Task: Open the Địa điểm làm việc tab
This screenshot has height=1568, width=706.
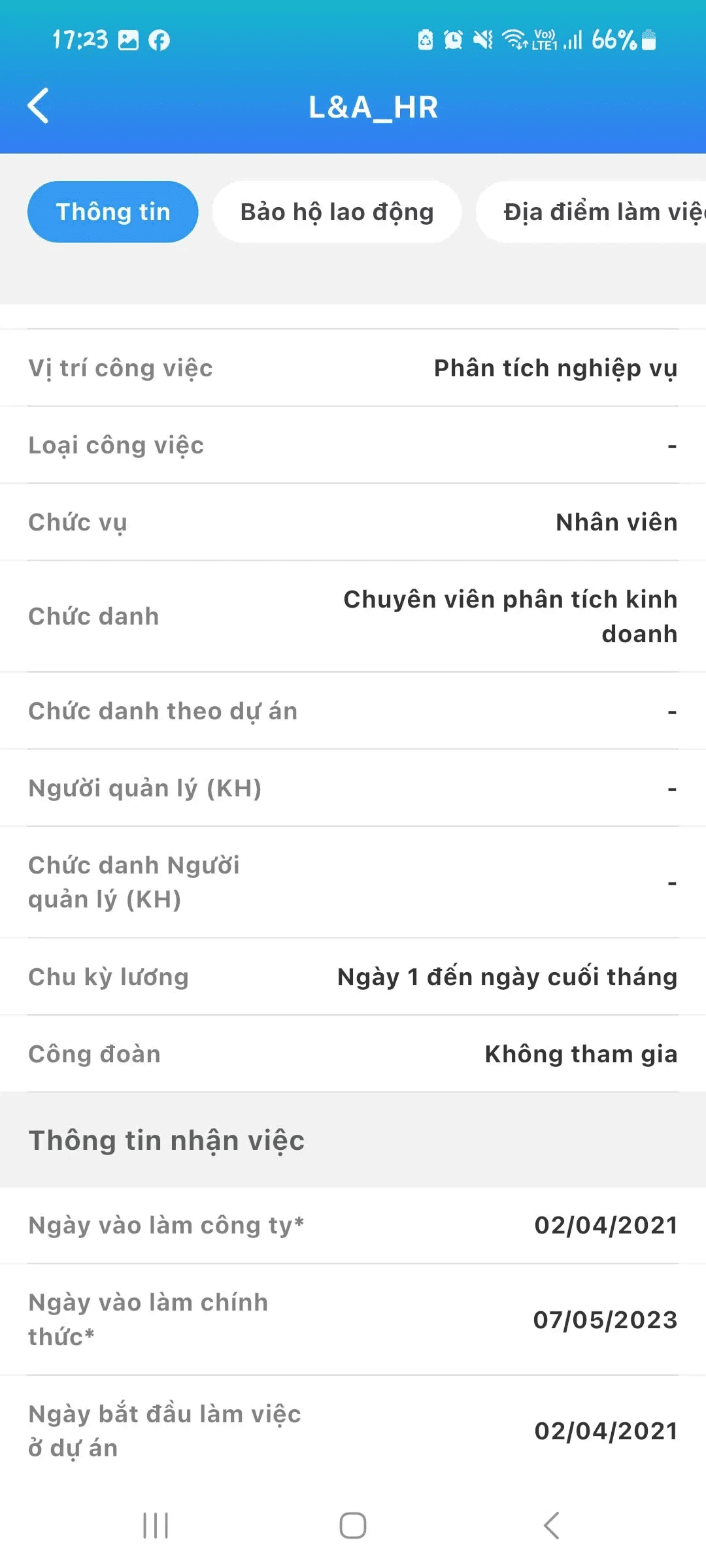Action: (595, 212)
